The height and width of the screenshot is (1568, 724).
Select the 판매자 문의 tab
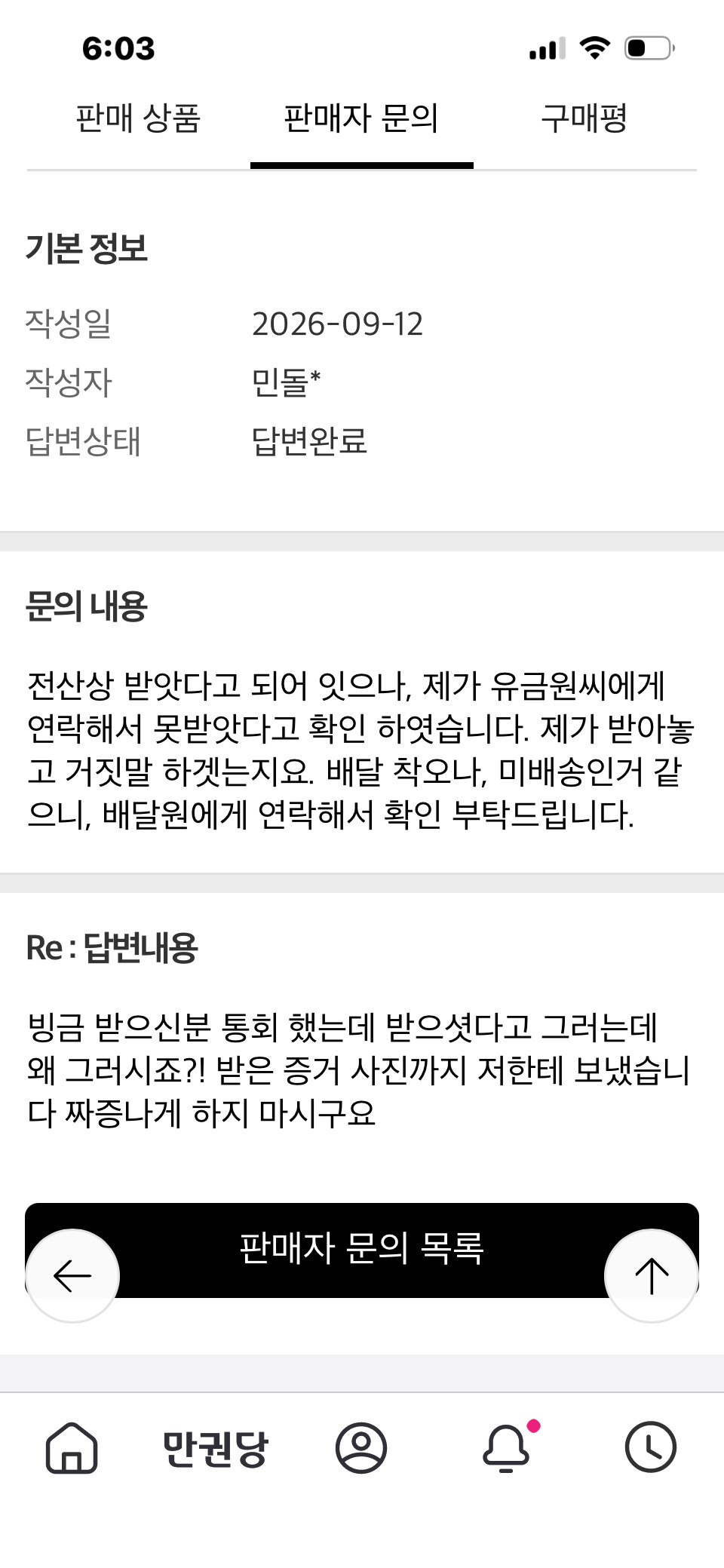coord(361,118)
